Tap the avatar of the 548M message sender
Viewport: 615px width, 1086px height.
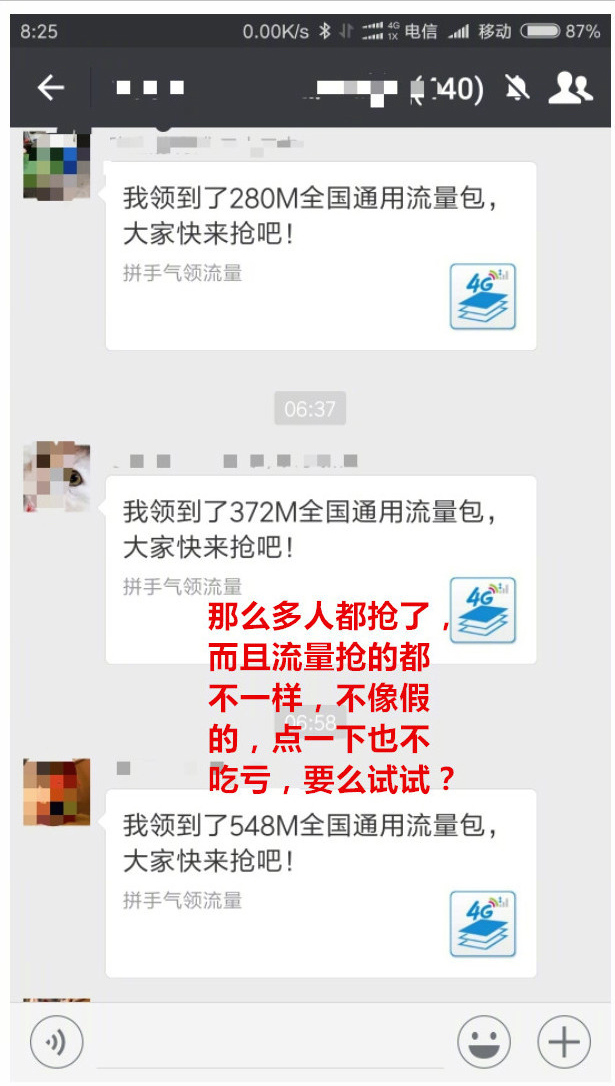click(x=57, y=792)
